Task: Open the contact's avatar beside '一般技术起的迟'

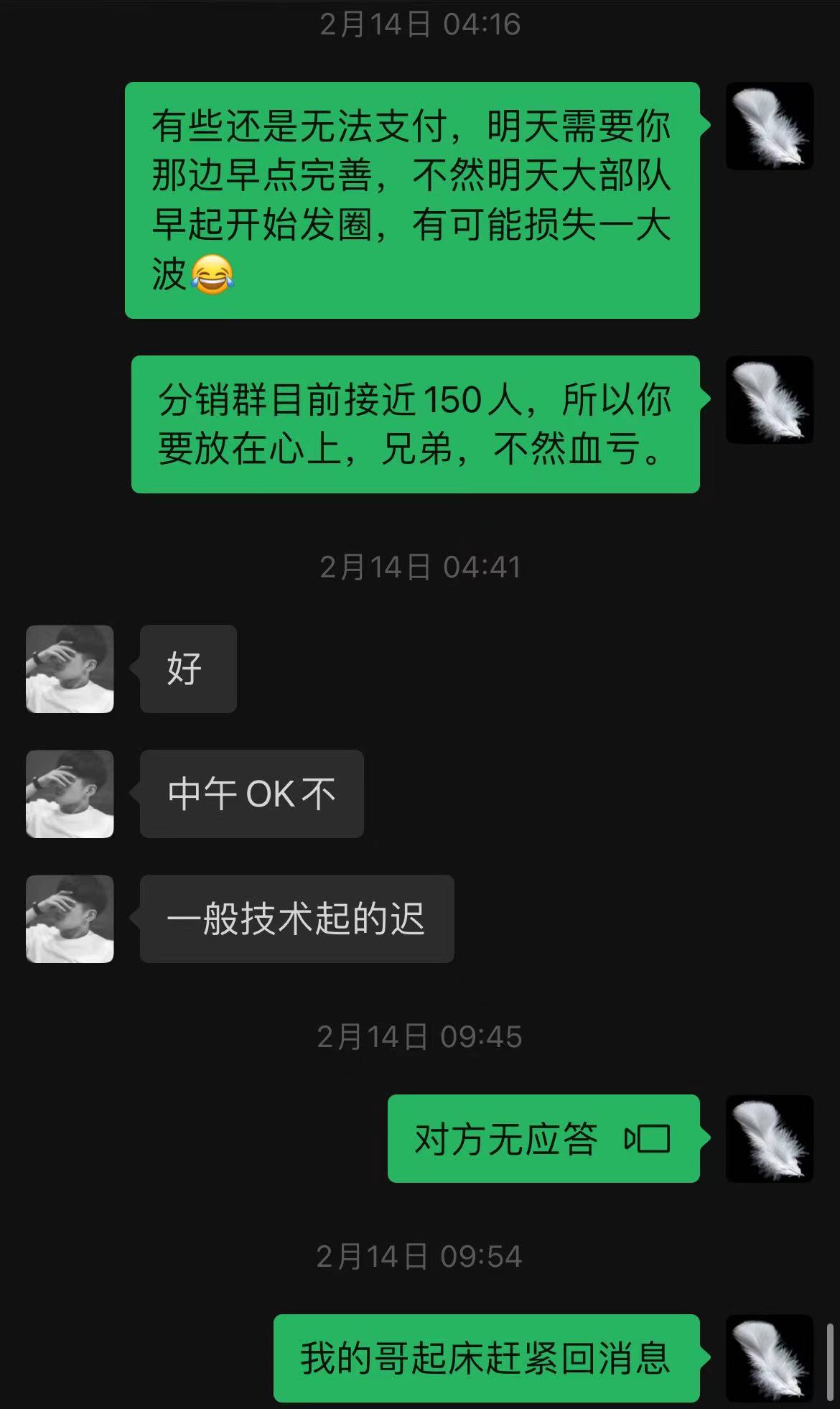Action: (x=70, y=919)
